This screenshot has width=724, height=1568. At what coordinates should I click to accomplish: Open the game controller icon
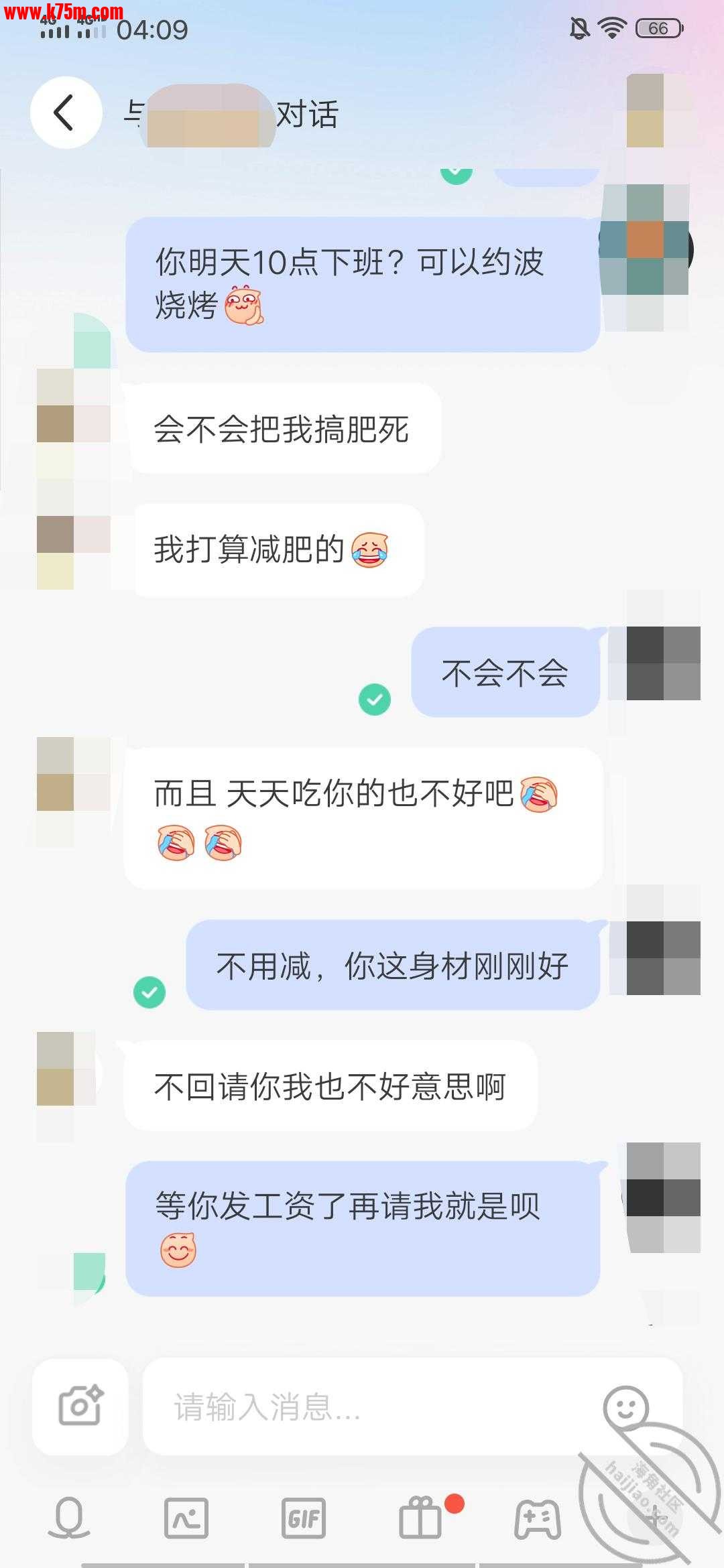[538, 1518]
